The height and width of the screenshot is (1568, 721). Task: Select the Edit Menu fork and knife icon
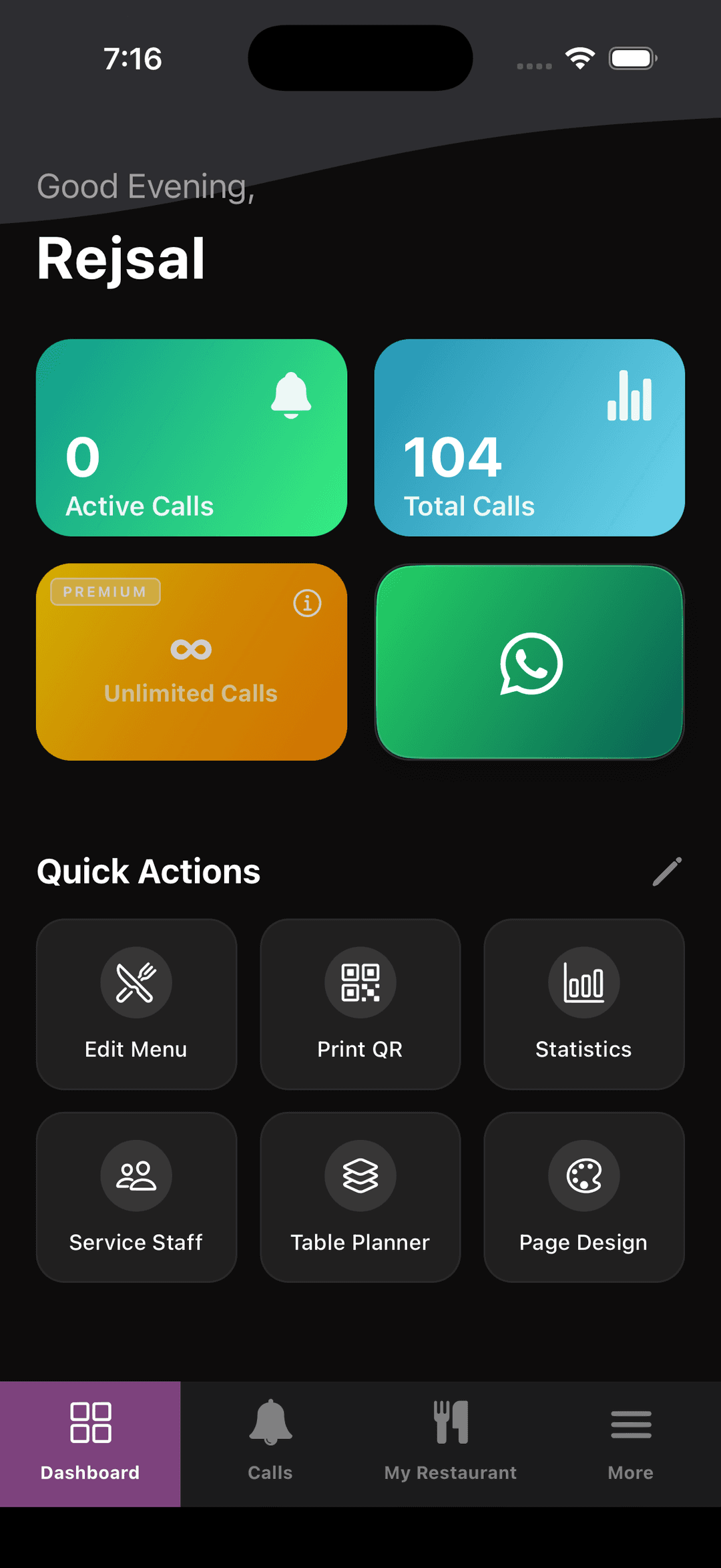point(136,982)
